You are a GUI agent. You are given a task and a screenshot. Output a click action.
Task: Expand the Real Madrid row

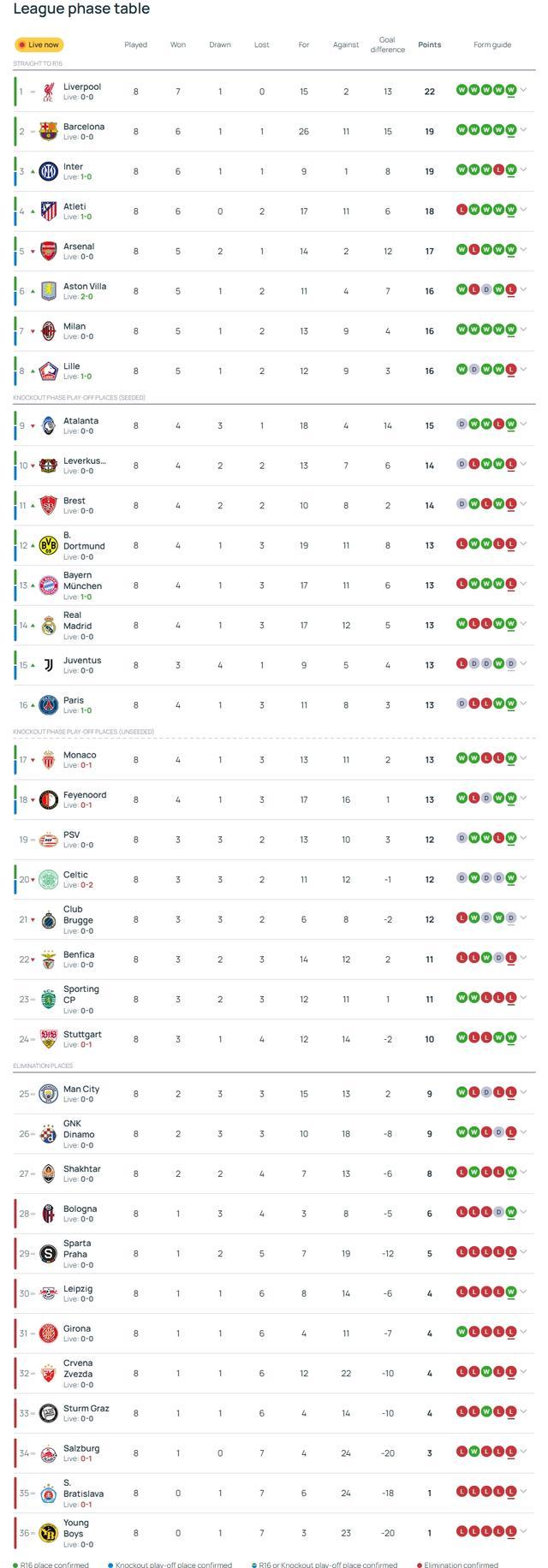click(524, 624)
